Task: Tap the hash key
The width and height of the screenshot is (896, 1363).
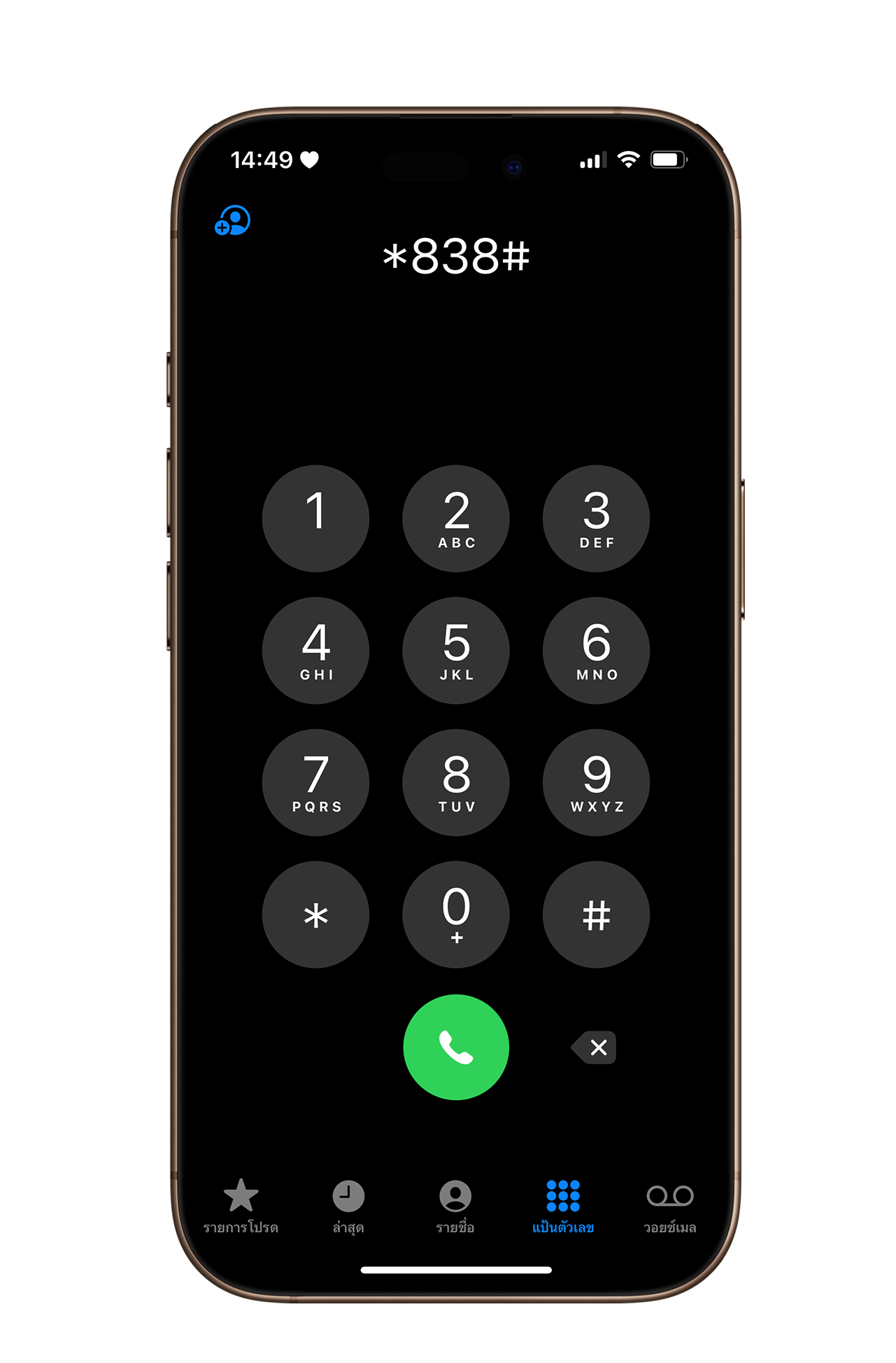Action: point(596,914)
